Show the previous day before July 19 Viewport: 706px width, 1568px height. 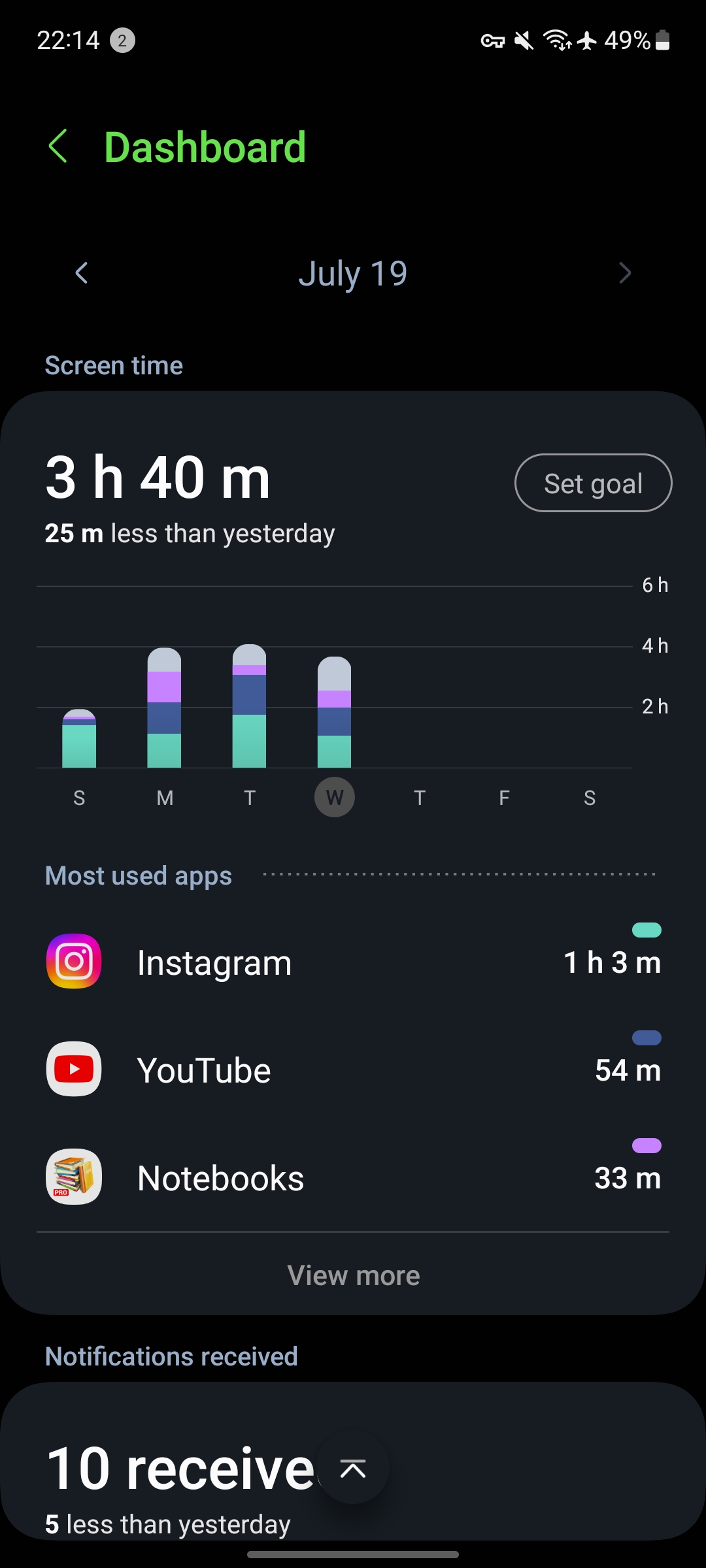point(82,273)
